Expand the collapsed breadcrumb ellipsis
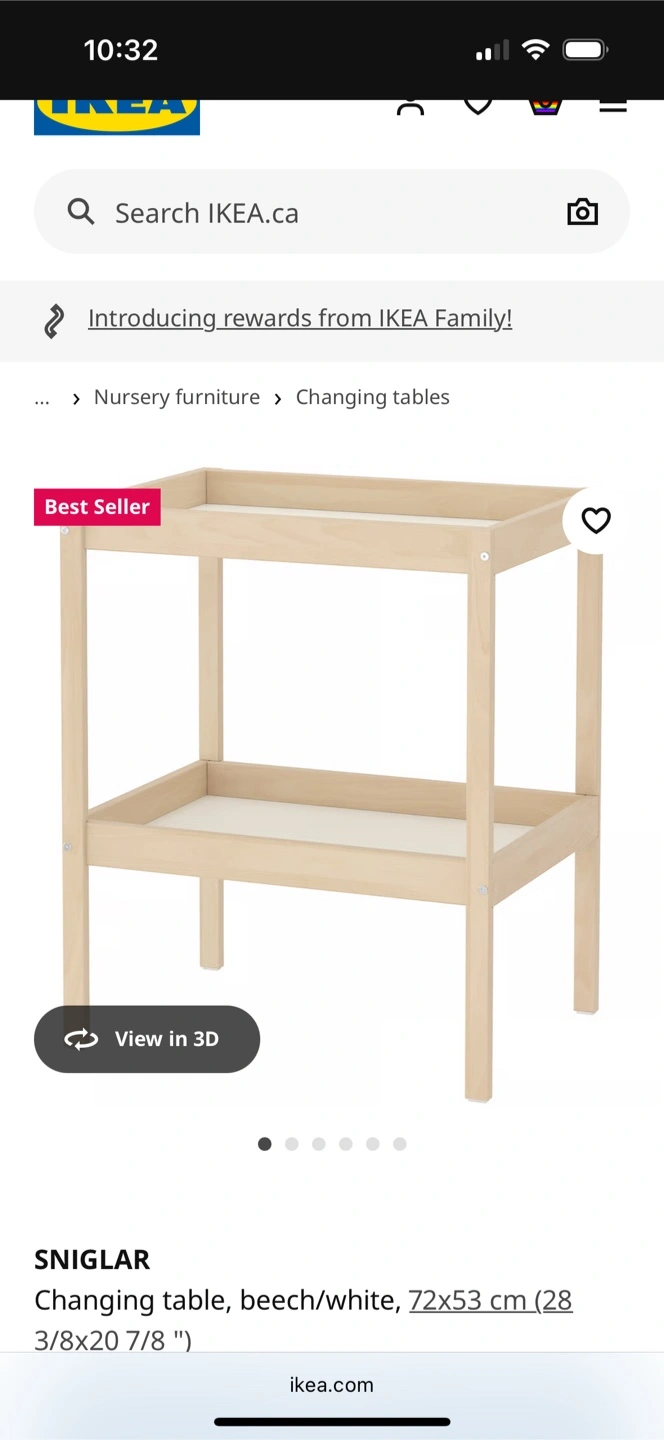The width and height of the screenshot is (664, 1440). click(42, 397)
